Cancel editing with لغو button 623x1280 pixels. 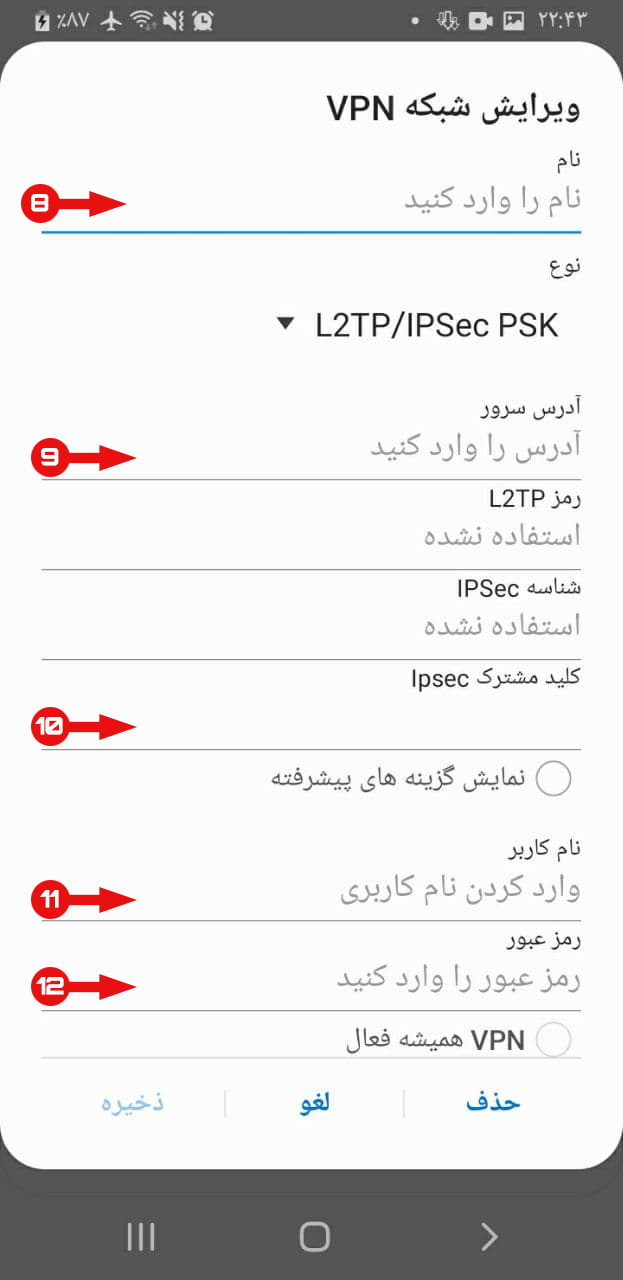[x=315, y=1103]
